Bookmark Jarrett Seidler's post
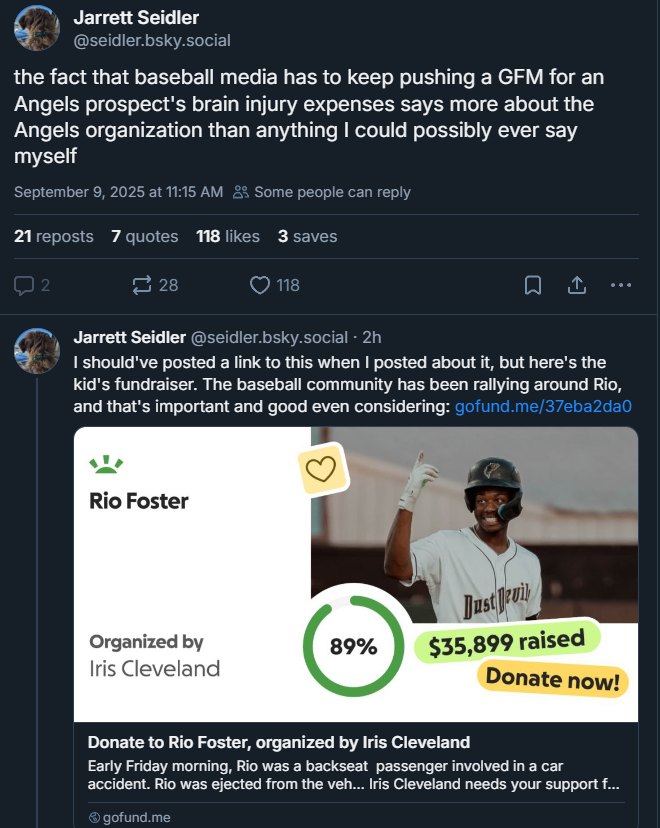The height and width of the screenshot is (828, 660). click(x=533, y=285)
